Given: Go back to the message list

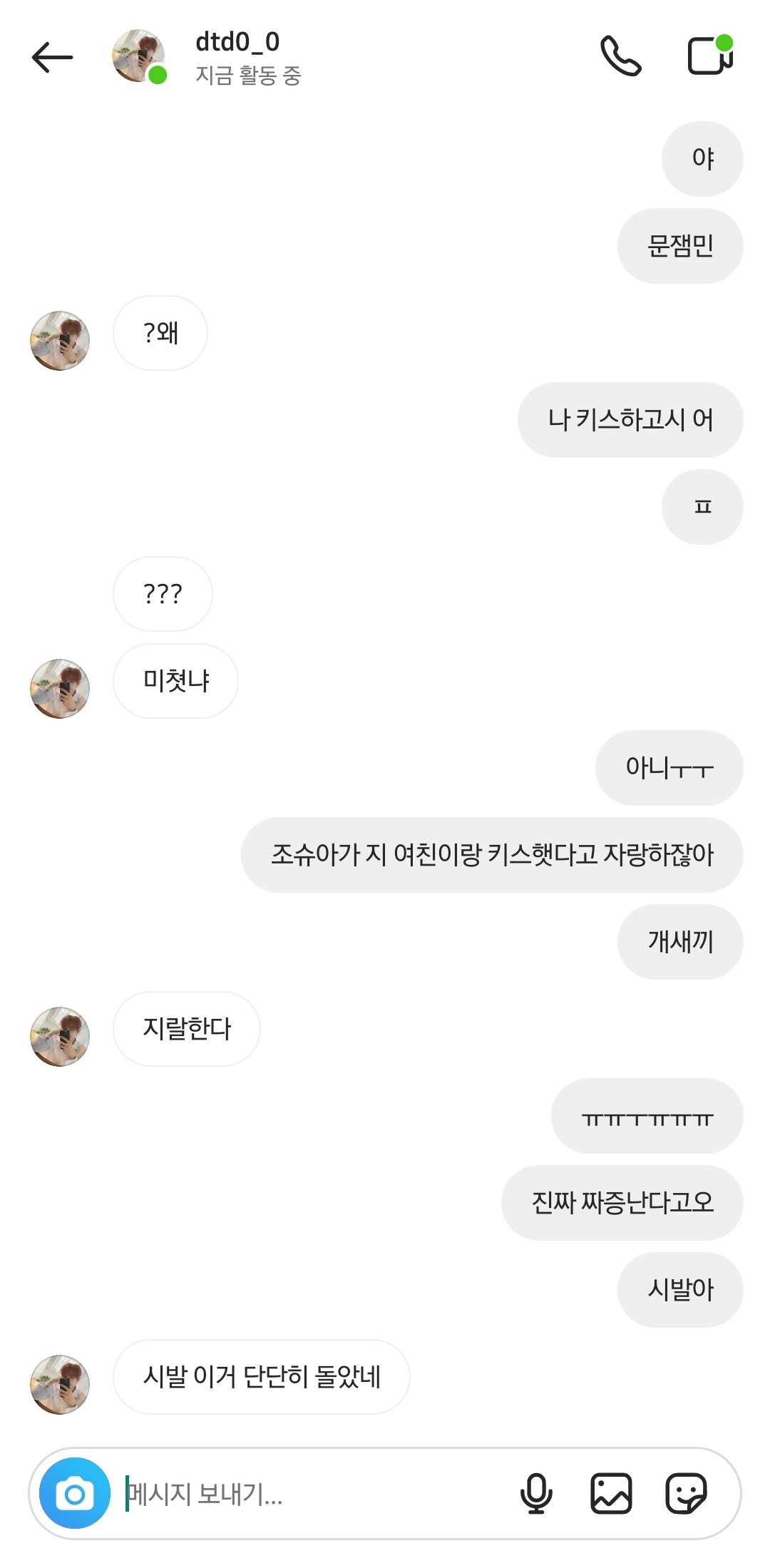Looking at the screenshot, I should [52, 57].
